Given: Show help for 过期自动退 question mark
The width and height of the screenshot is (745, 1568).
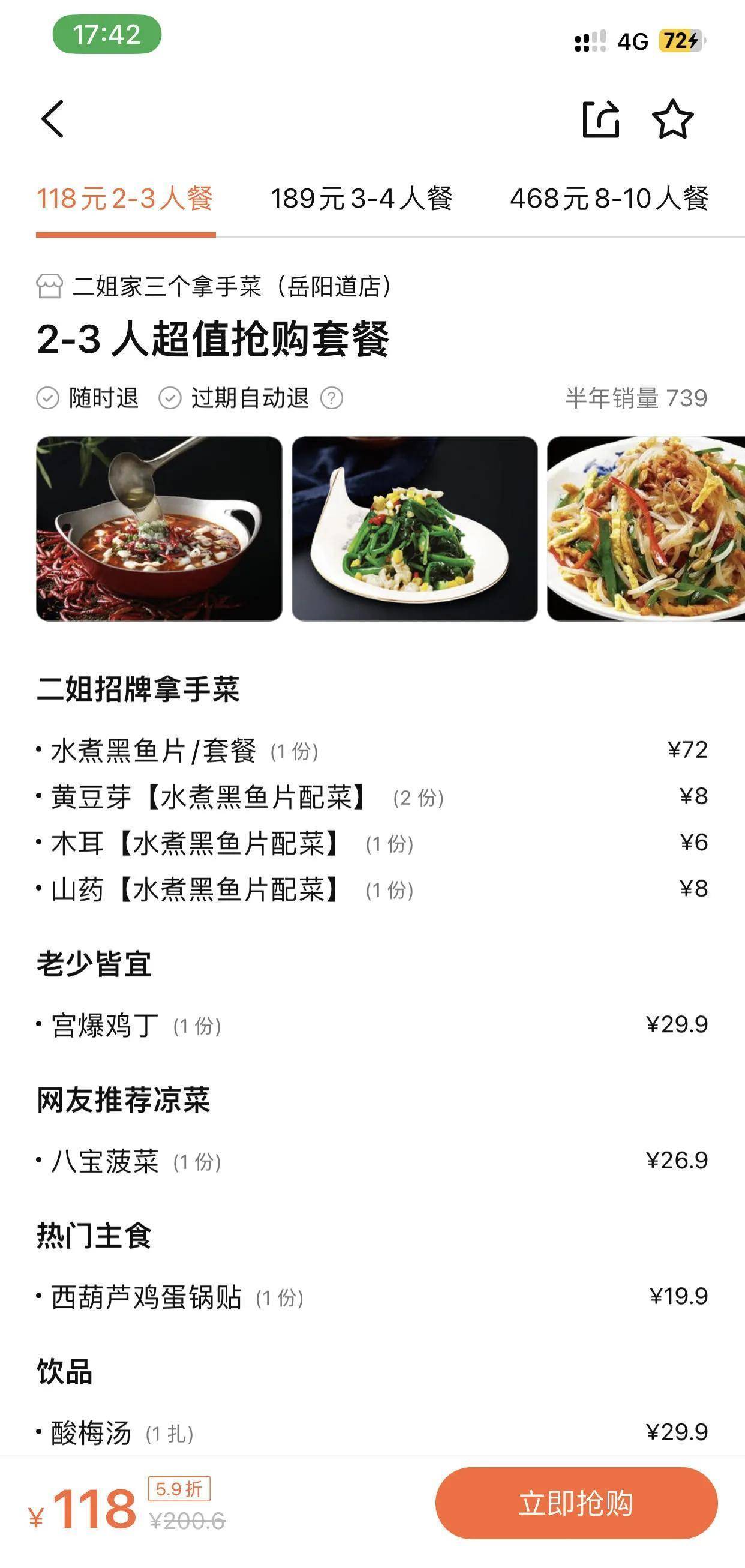Looking at the screenshot, I should (332, 398).
